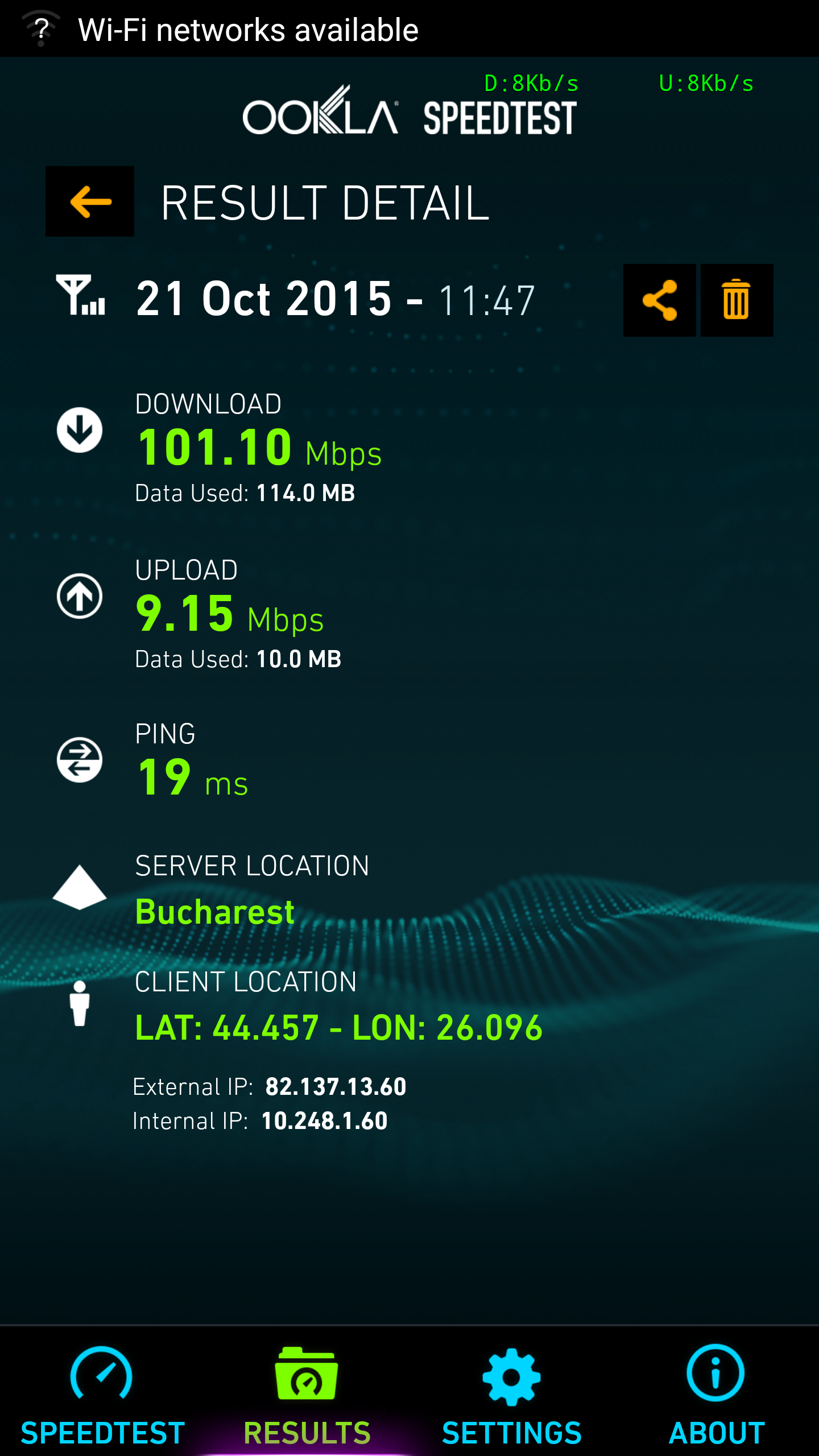Go back from Result Detail
Viewport: 819px width, 1456px height.
[90, 201]
